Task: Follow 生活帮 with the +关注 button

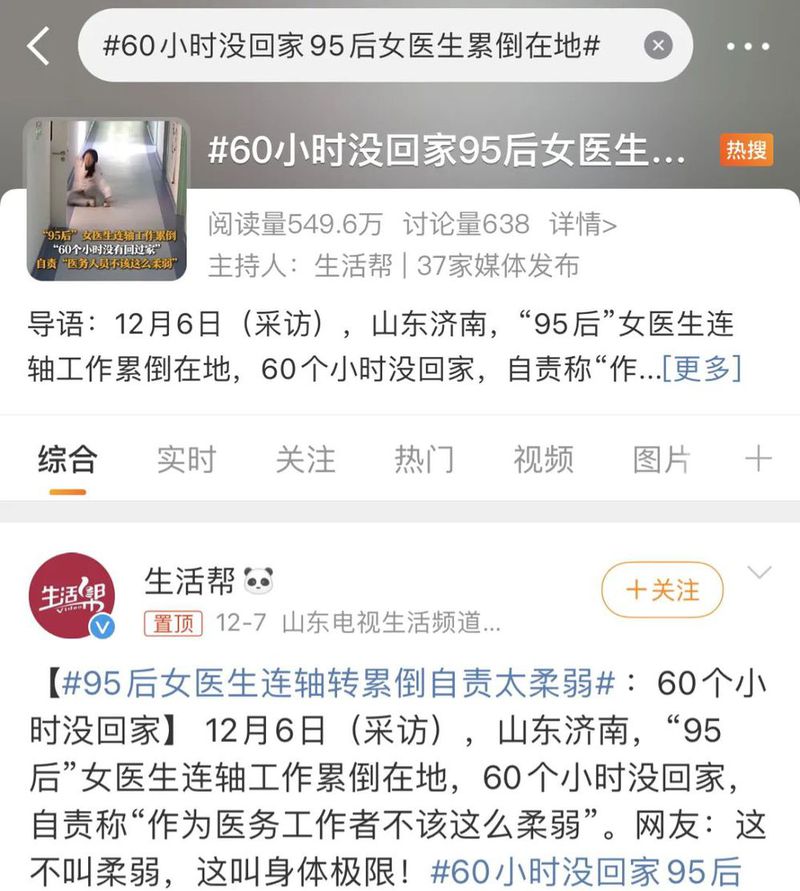Action: point(662,590)
